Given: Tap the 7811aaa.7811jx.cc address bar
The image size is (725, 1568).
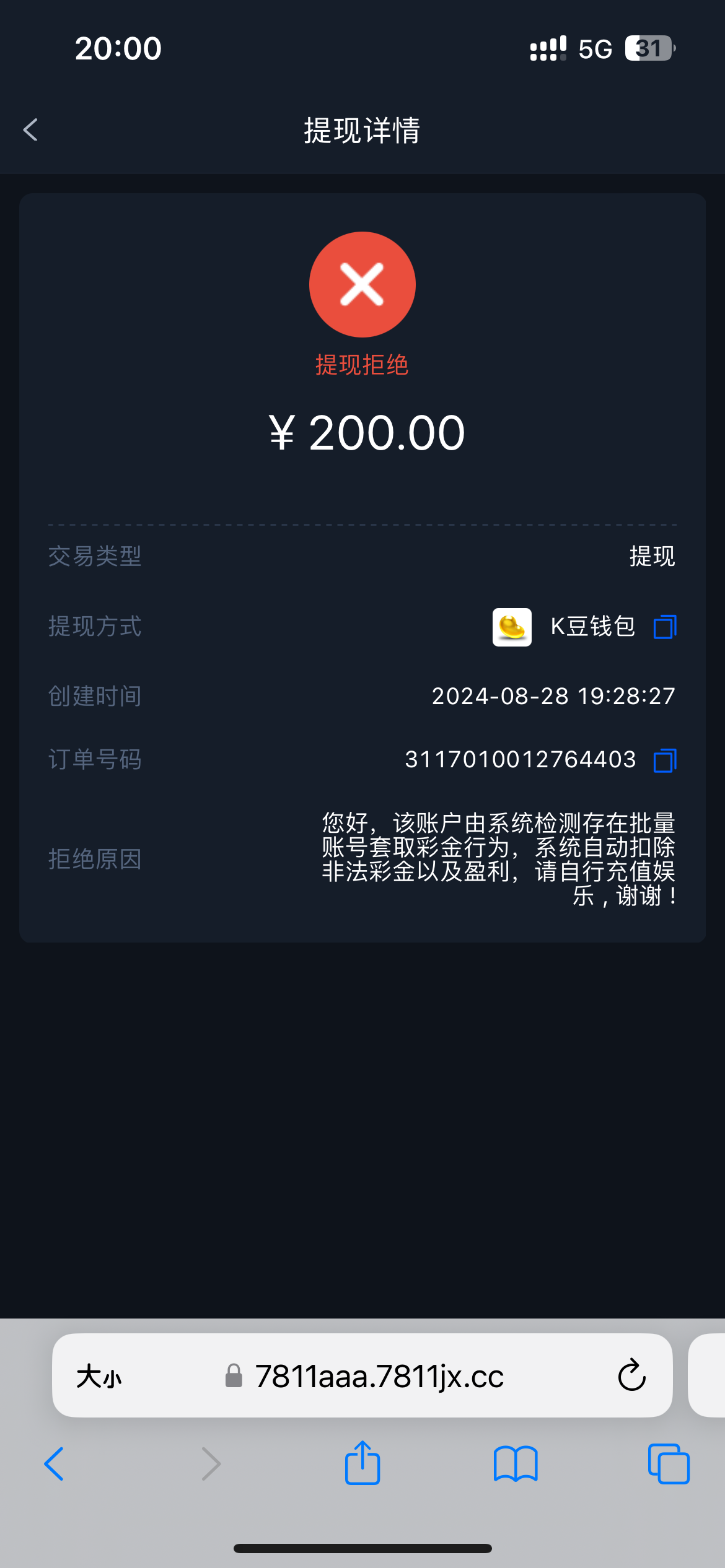Looking at the screenshot, I should pyautogui.click(x=378, y=1377).
